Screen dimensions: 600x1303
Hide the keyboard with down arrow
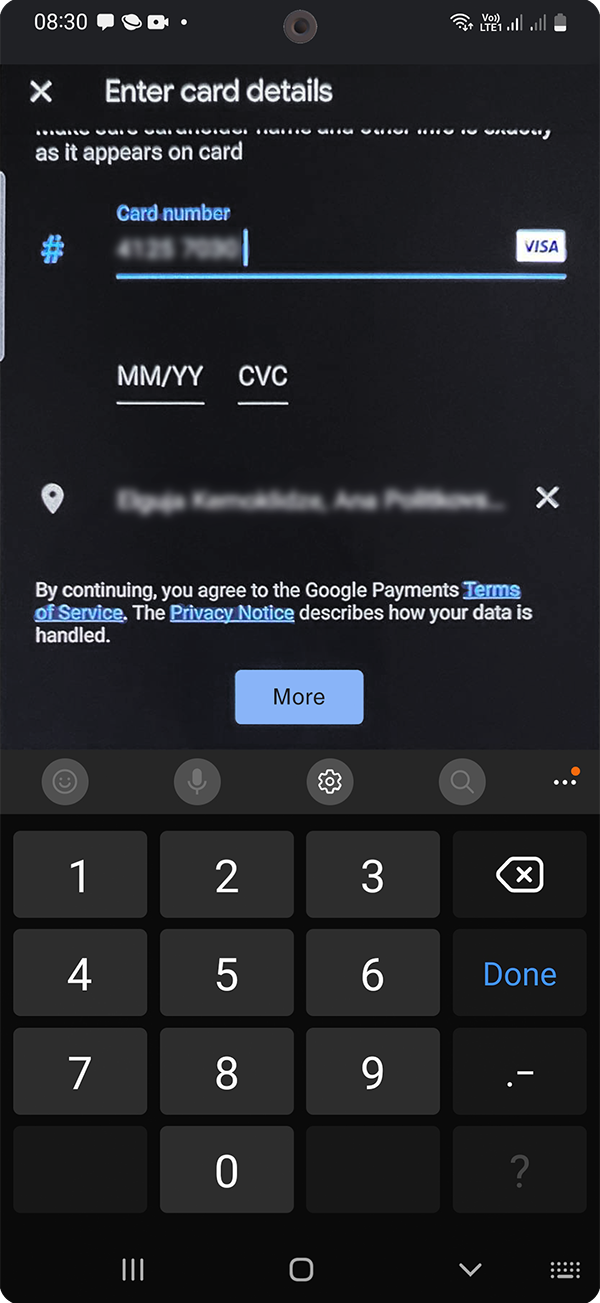pyautogui.click(x=470, y=1269)
